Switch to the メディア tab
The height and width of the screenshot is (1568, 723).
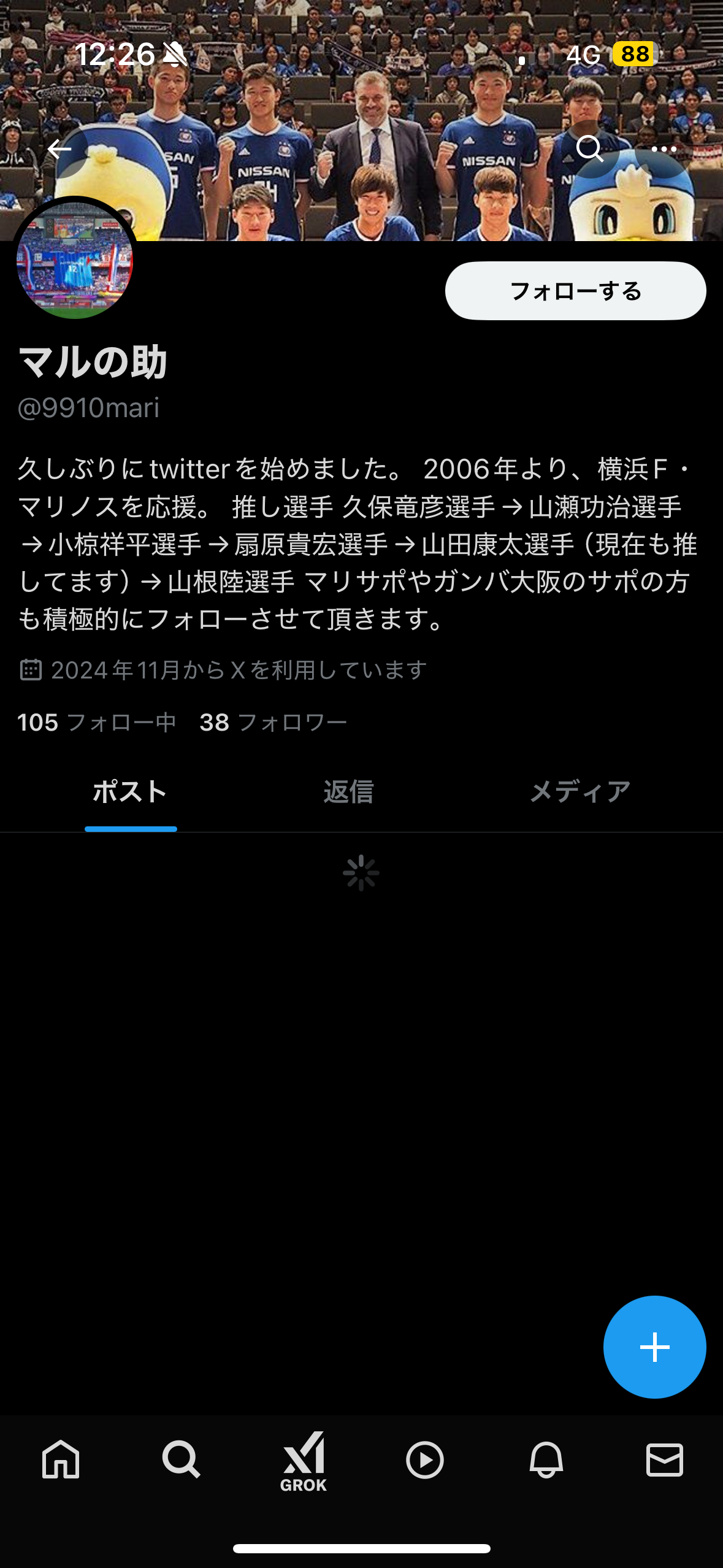click(580, 791)
